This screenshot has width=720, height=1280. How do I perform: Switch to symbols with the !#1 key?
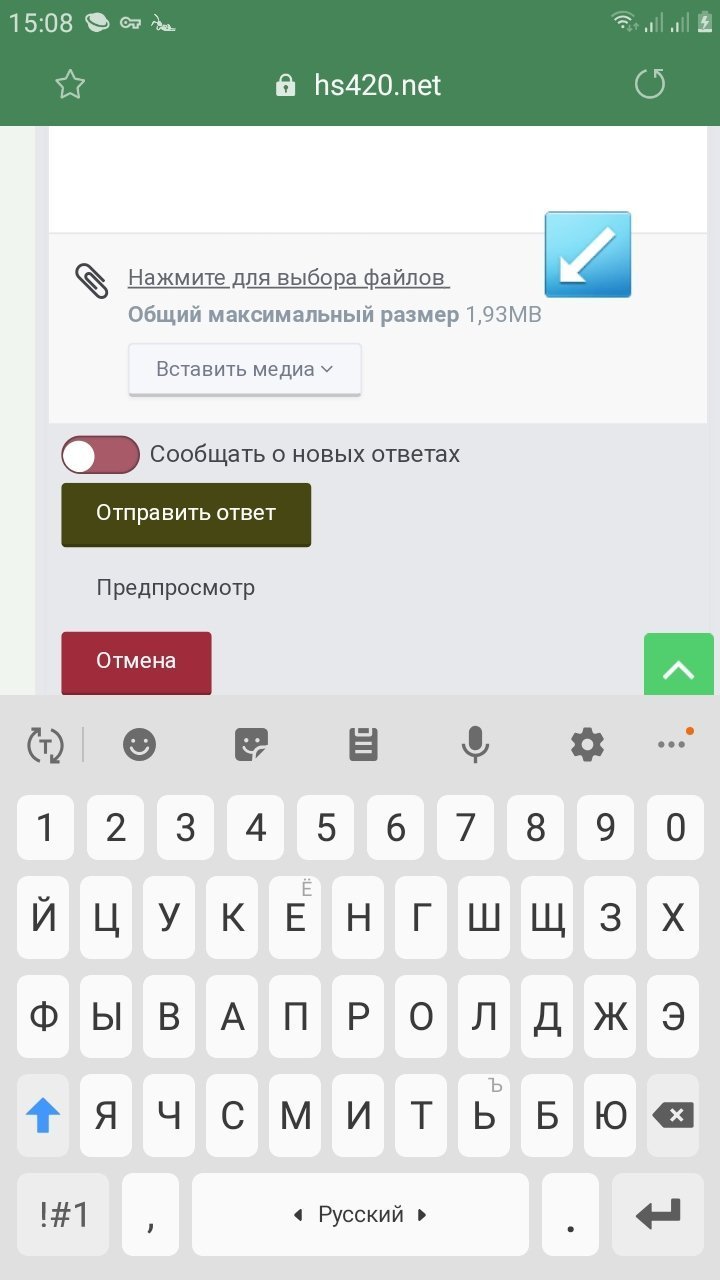(x=64, y=1215)
